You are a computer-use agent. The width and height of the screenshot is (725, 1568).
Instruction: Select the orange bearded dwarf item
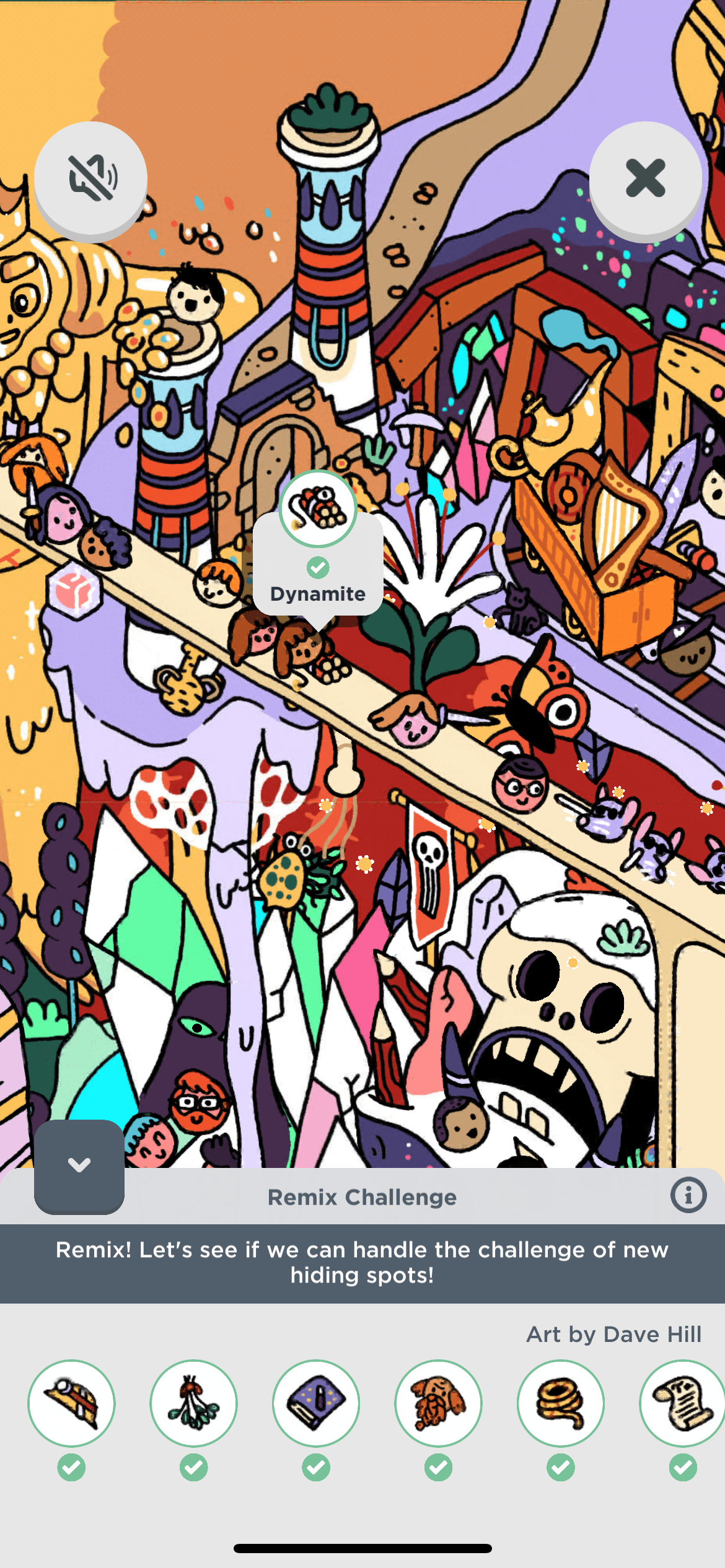(438, 1403)
